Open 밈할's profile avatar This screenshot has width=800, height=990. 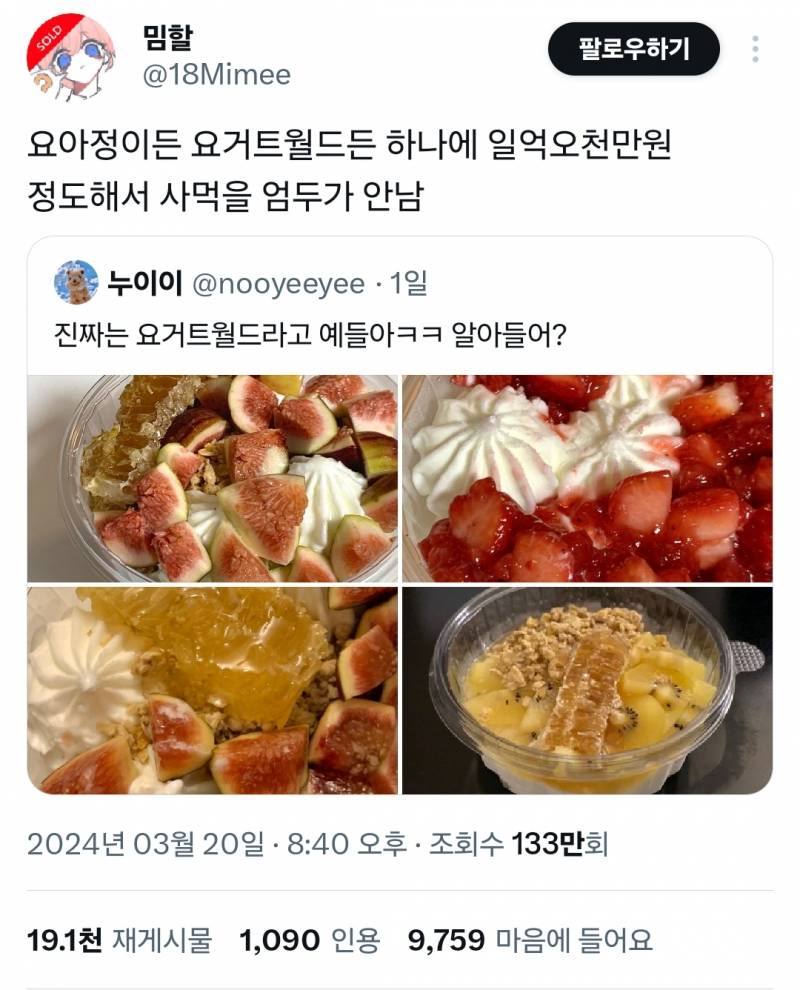point(69,56)
